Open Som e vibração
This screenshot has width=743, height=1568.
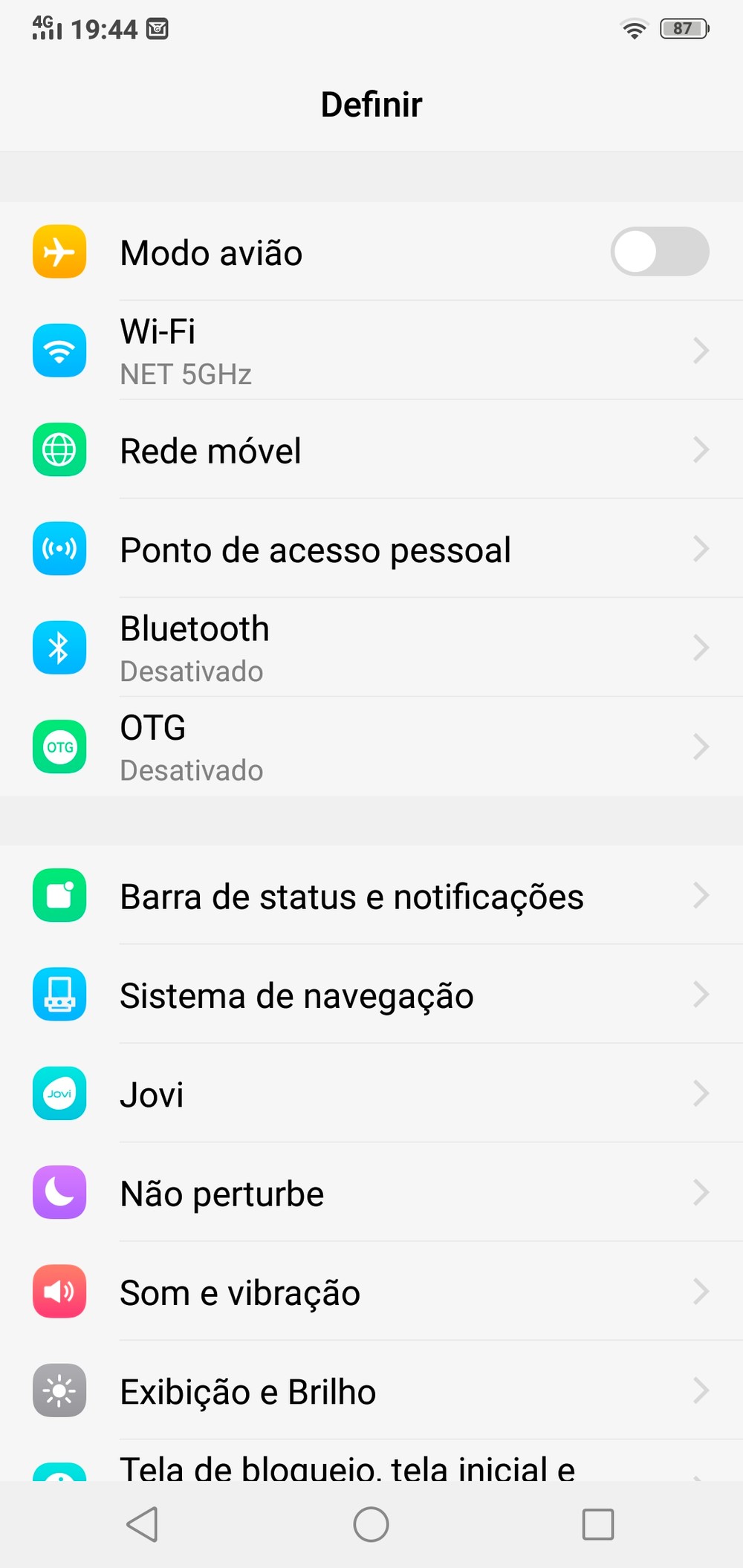[371, 1292]
